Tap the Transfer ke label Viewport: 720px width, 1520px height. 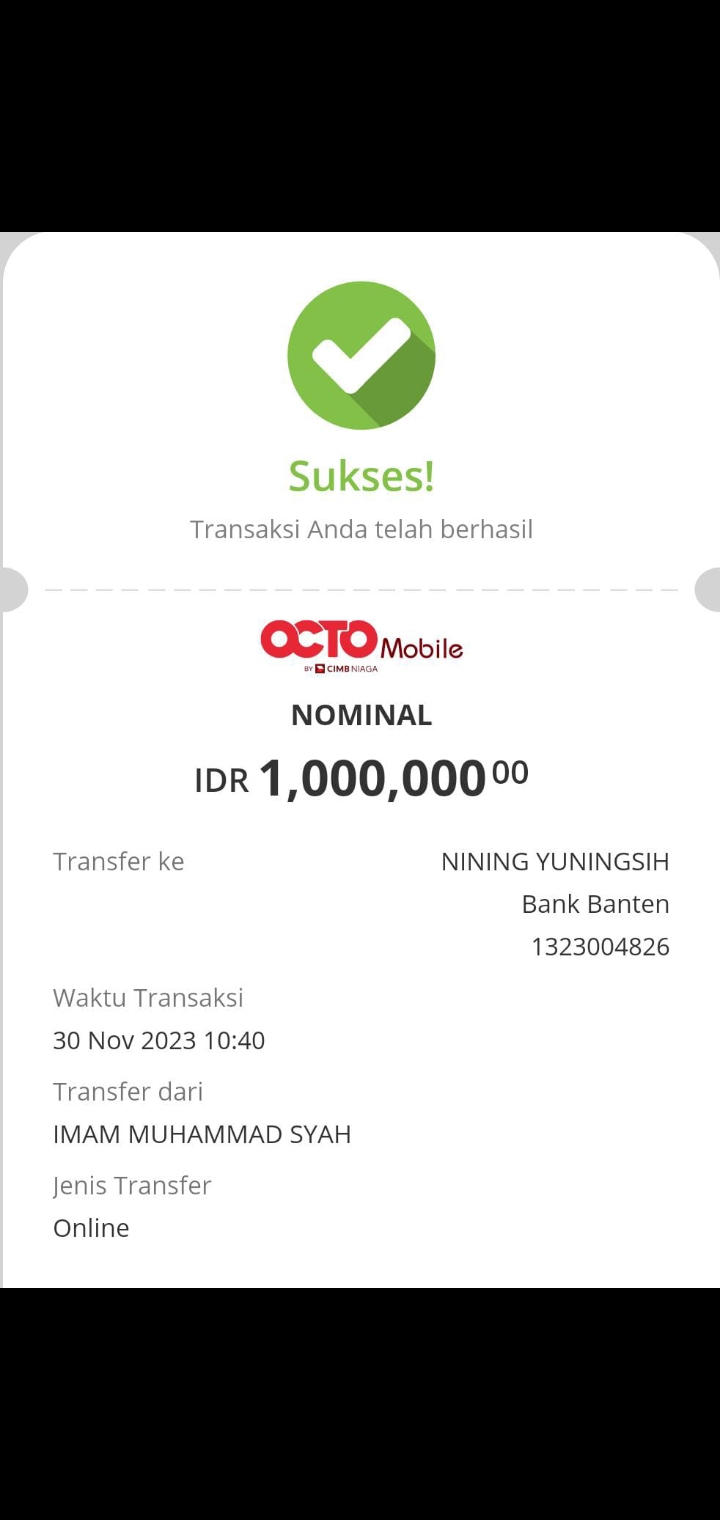(x=119, y=861)
